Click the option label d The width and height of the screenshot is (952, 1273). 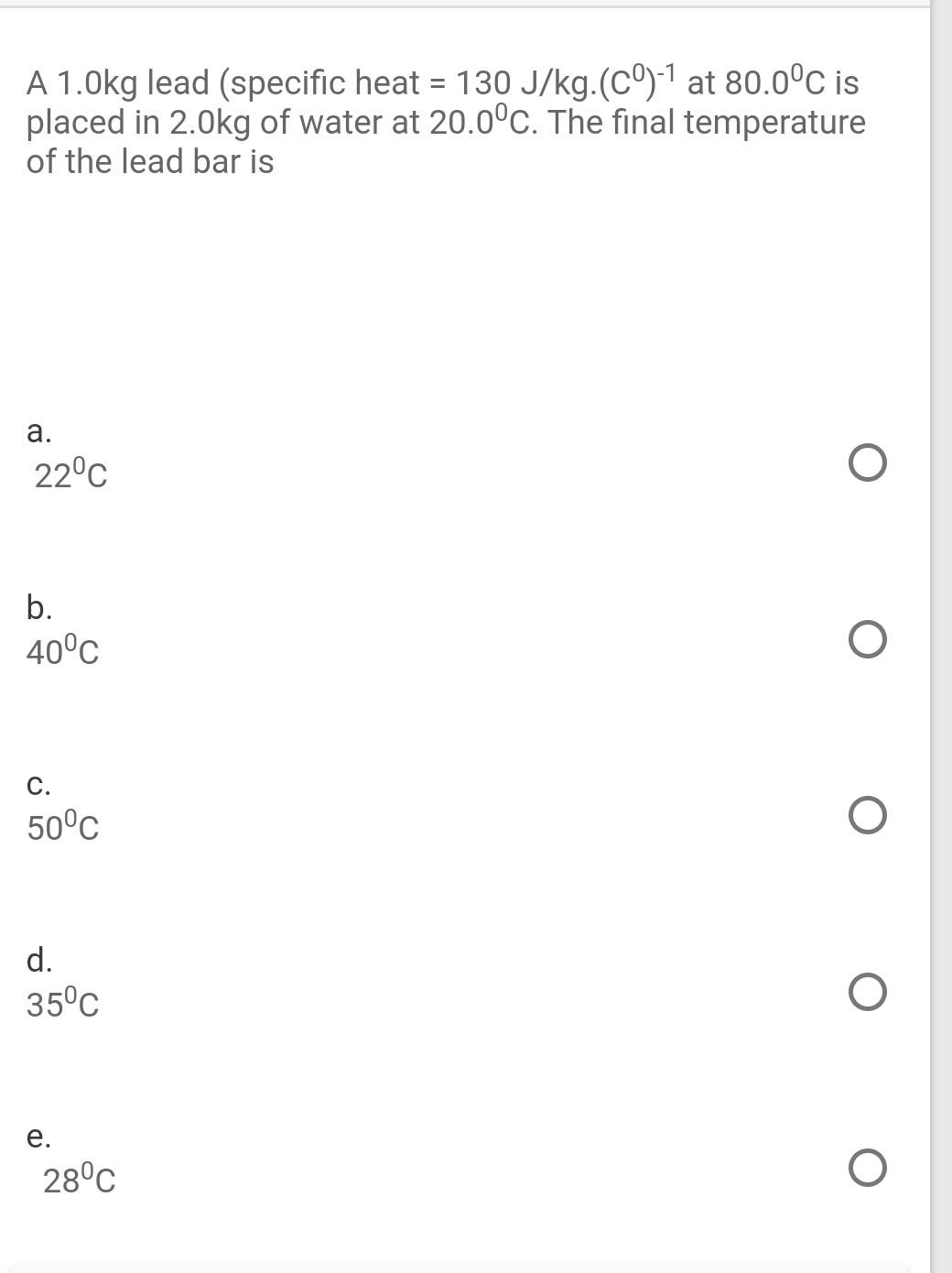(38, 959)
